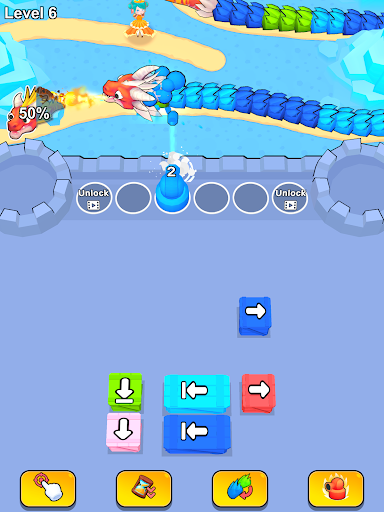This screenshot has height=512, width=384.
Task: Select the cyan left-arrow block
Action: [x=197, y=394]
